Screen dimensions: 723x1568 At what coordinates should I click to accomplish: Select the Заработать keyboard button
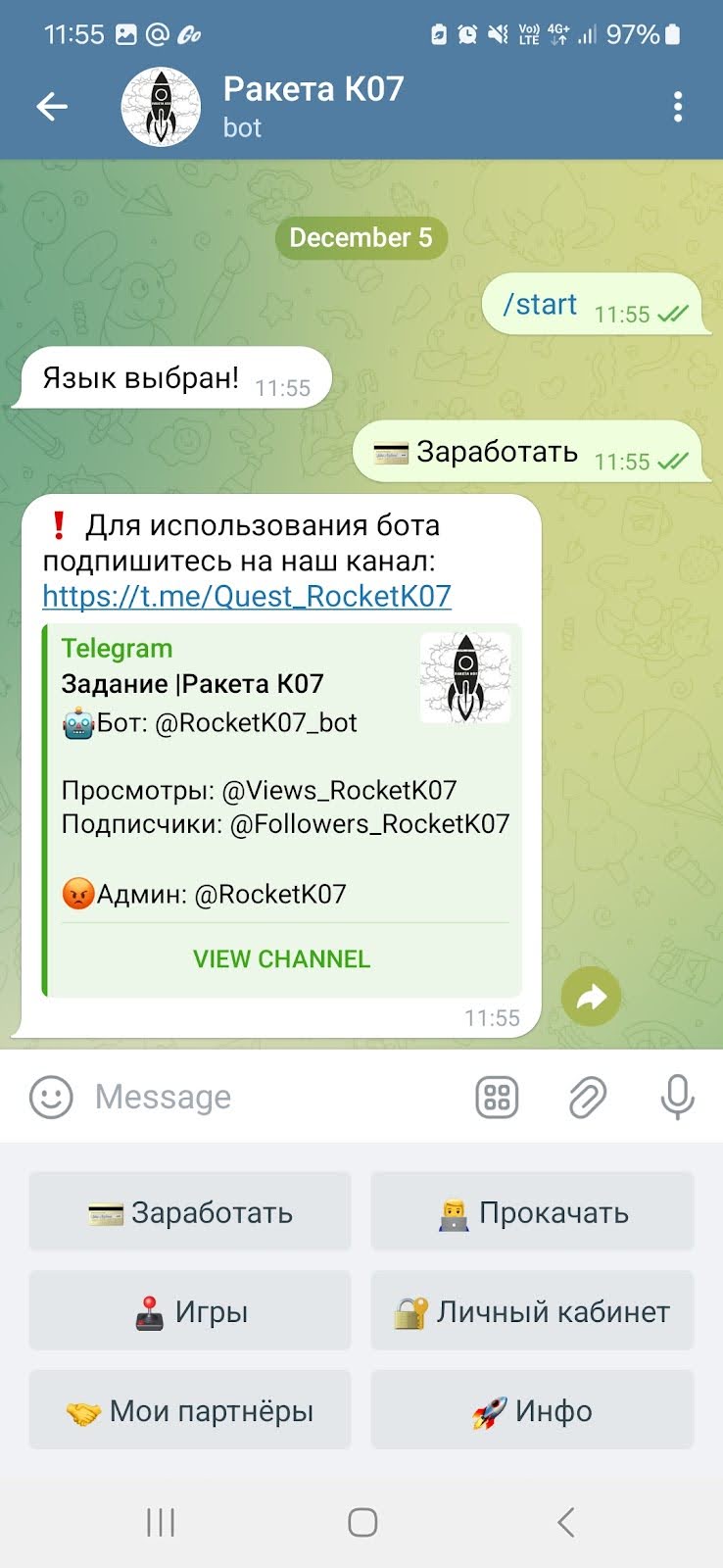click(190, 1212)
